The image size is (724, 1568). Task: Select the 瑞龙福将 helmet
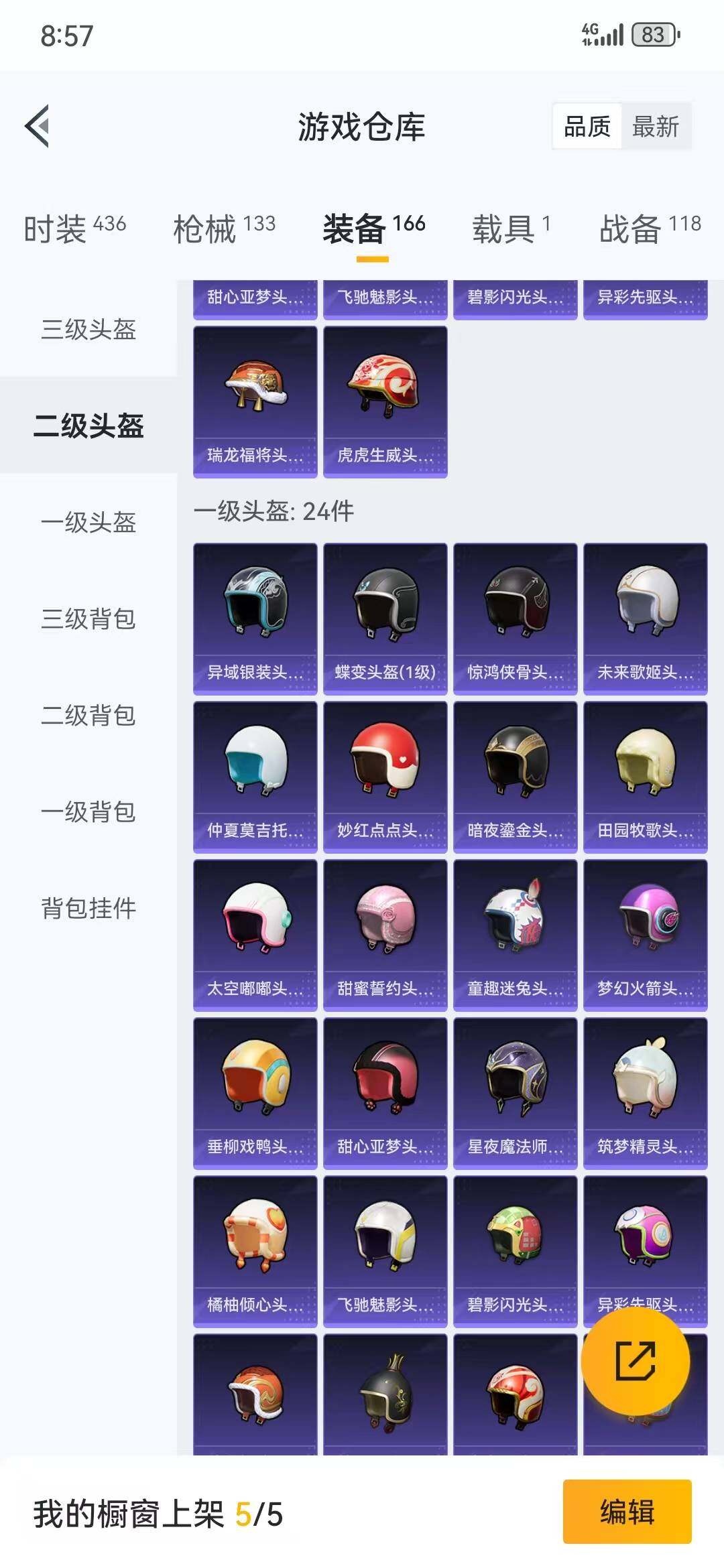click(x=255, y=395)
